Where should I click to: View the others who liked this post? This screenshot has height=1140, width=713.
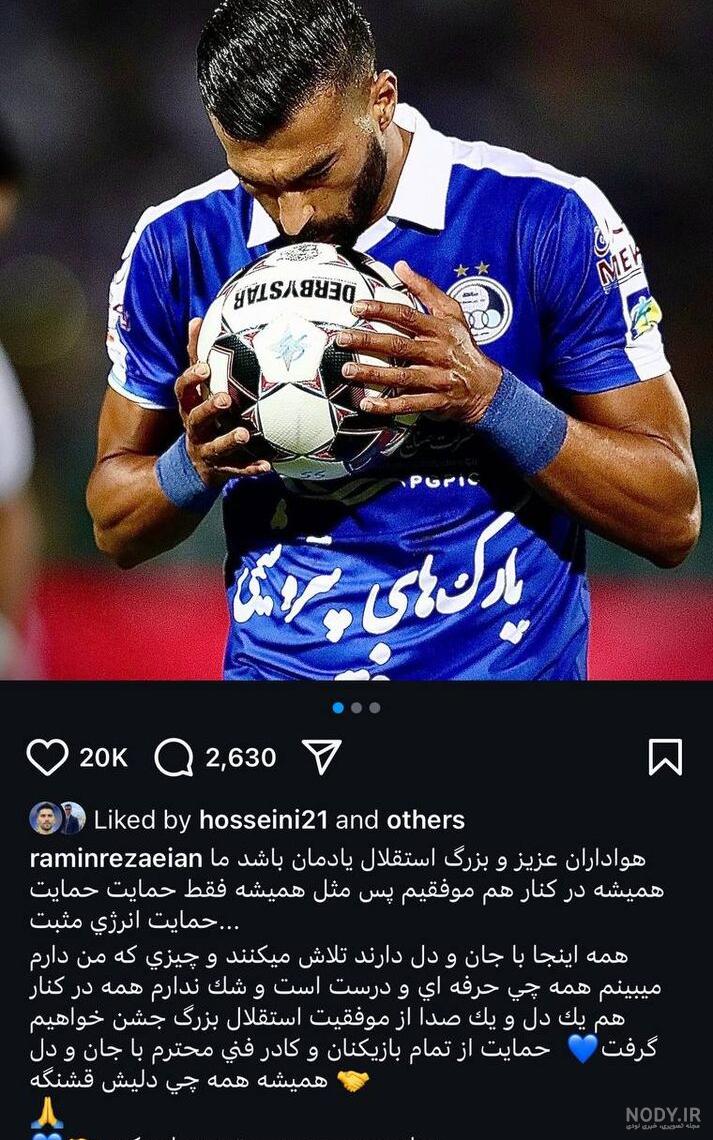[425, 820]
